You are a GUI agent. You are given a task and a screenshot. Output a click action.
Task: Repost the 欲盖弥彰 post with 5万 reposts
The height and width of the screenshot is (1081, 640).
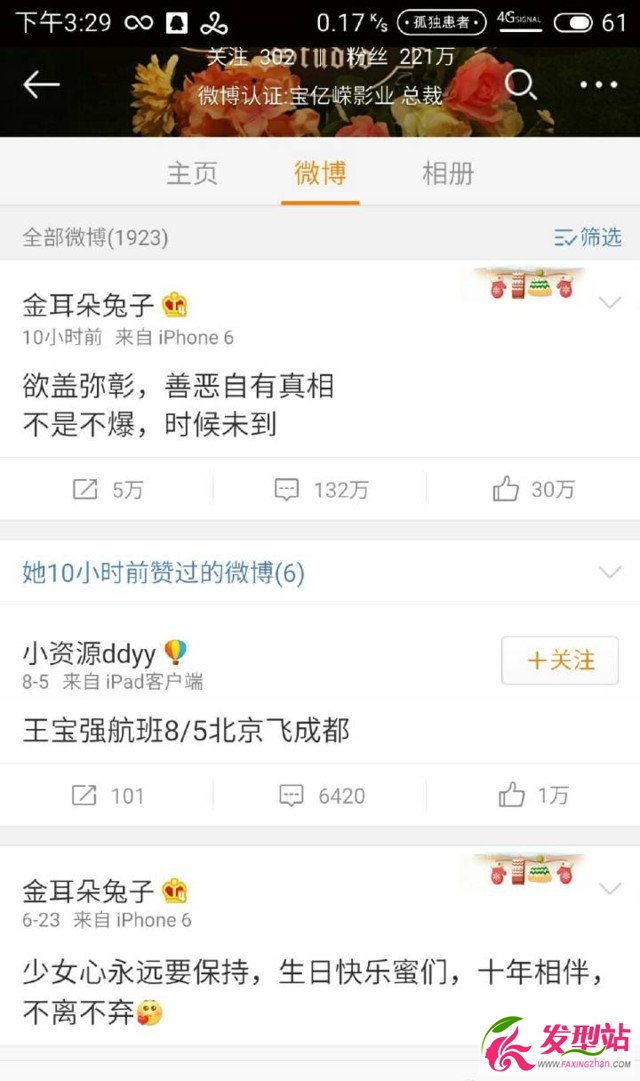click(x=108, y=489)
